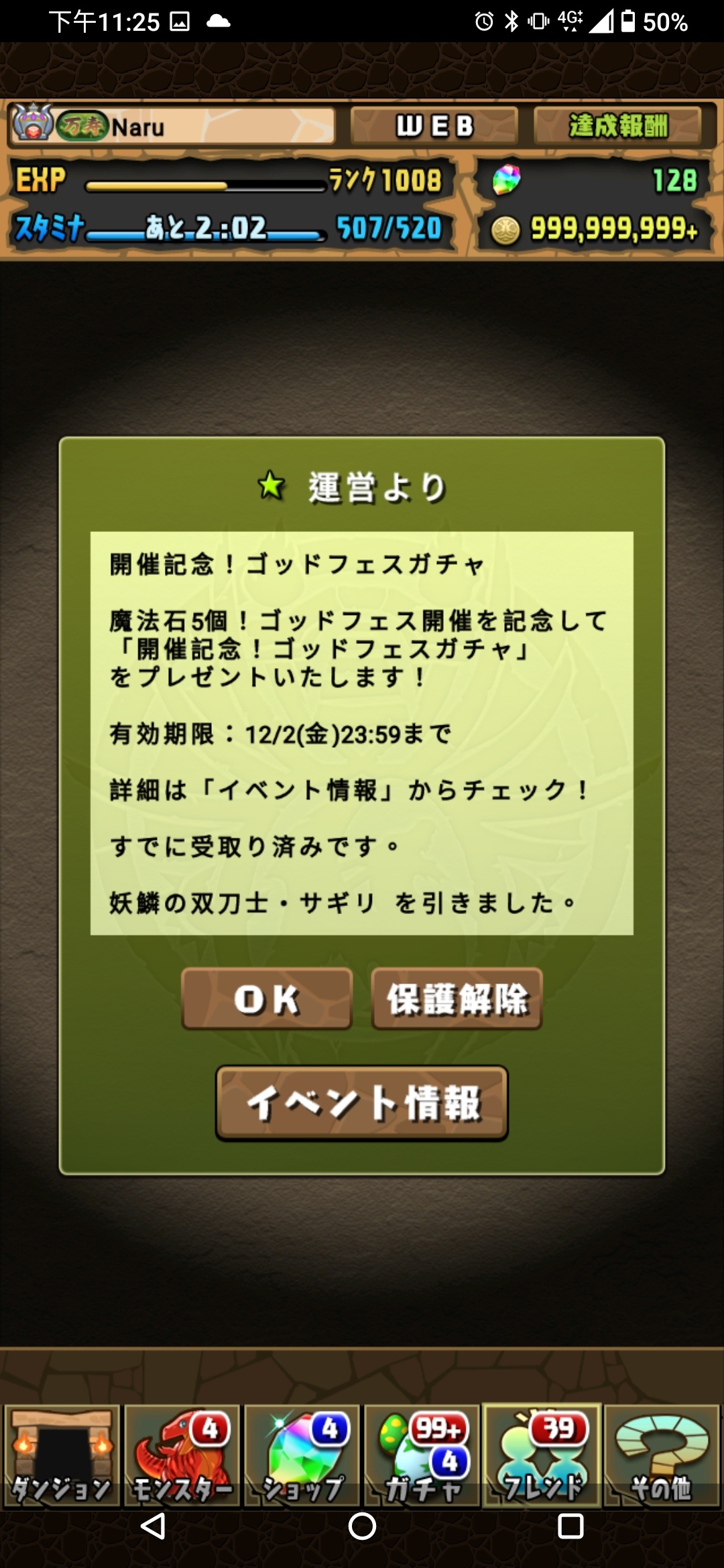
Task: Tap OK to dismiss the message
Action: [x=267, y=998]
